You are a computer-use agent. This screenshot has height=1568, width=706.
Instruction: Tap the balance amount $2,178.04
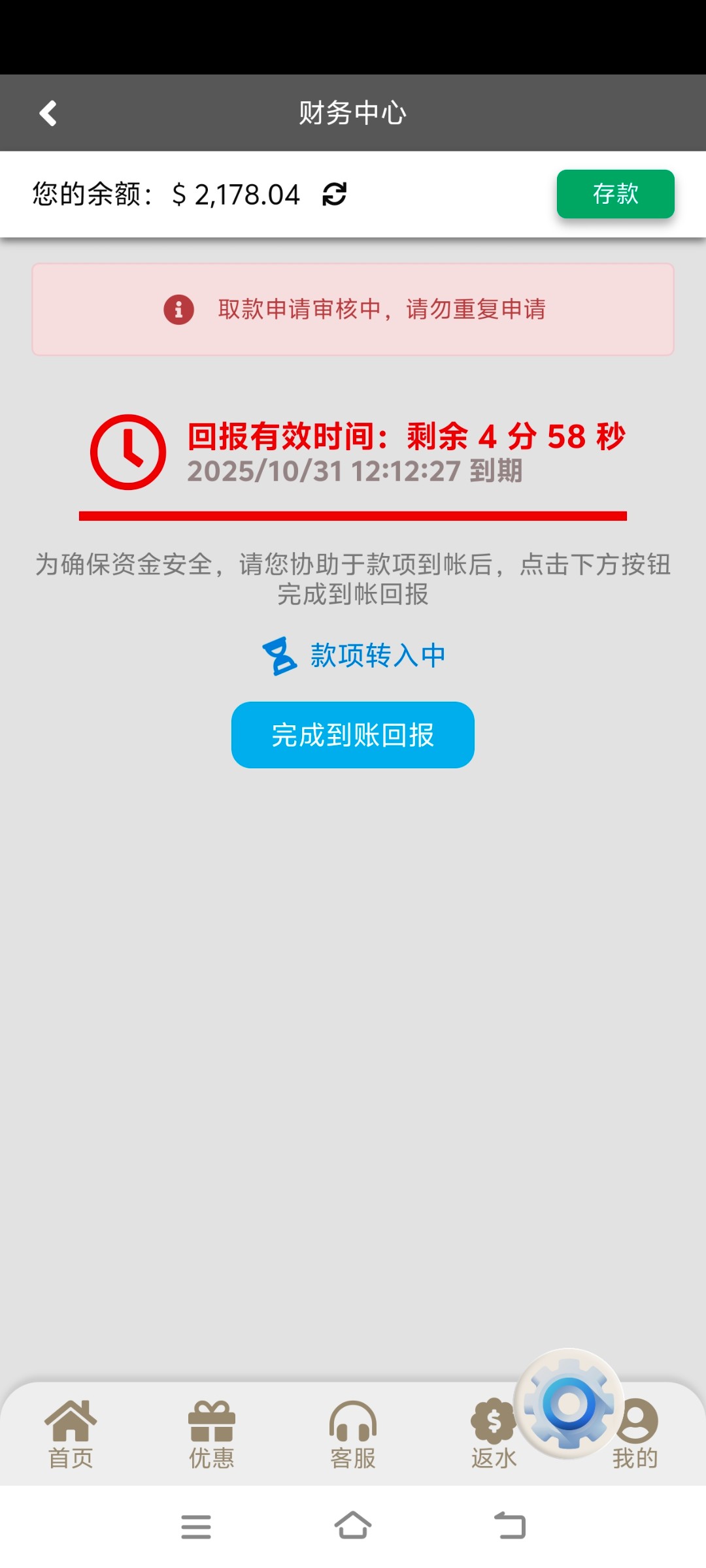pyautogui.click(x=237, y=193)
